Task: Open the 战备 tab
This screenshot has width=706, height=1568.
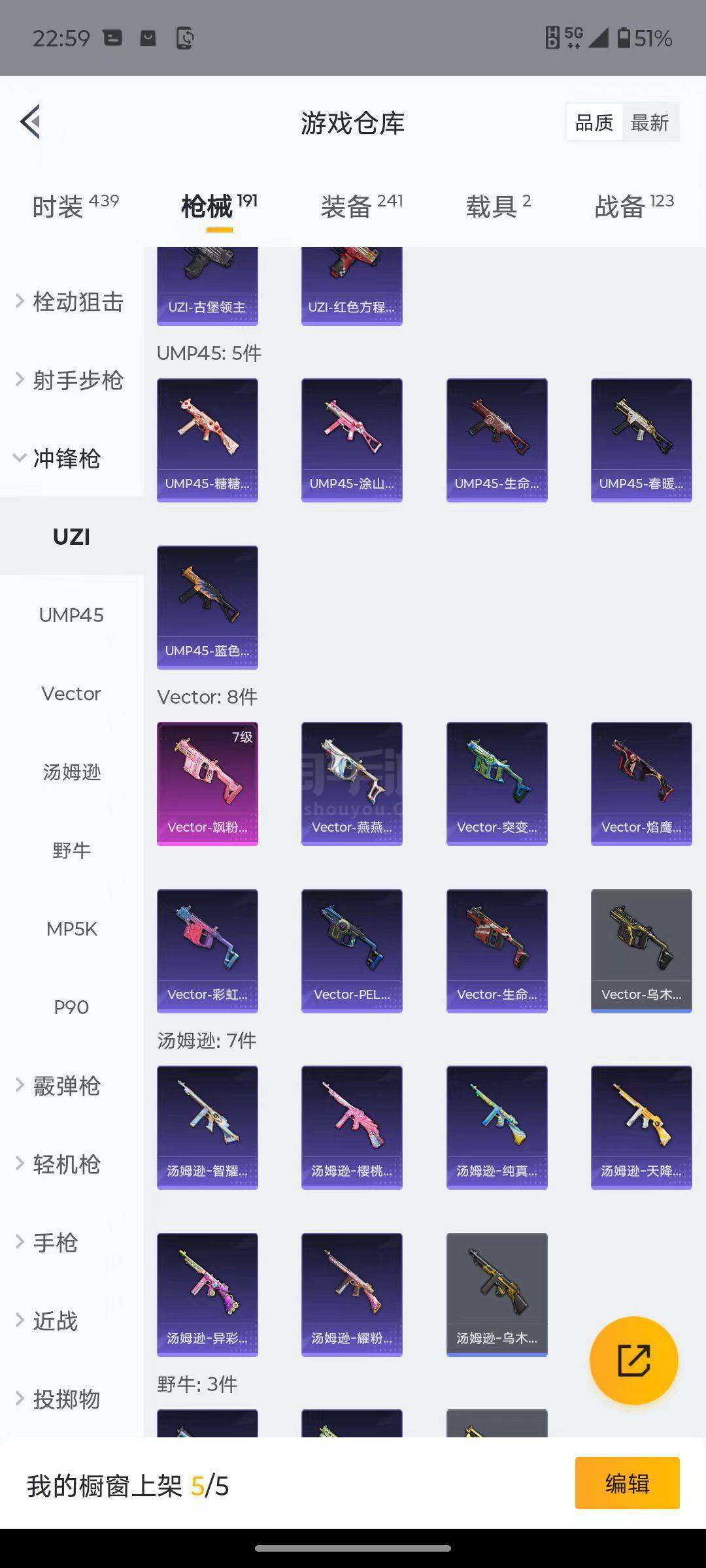Action: pyautogui.click(x=634, y=206)
